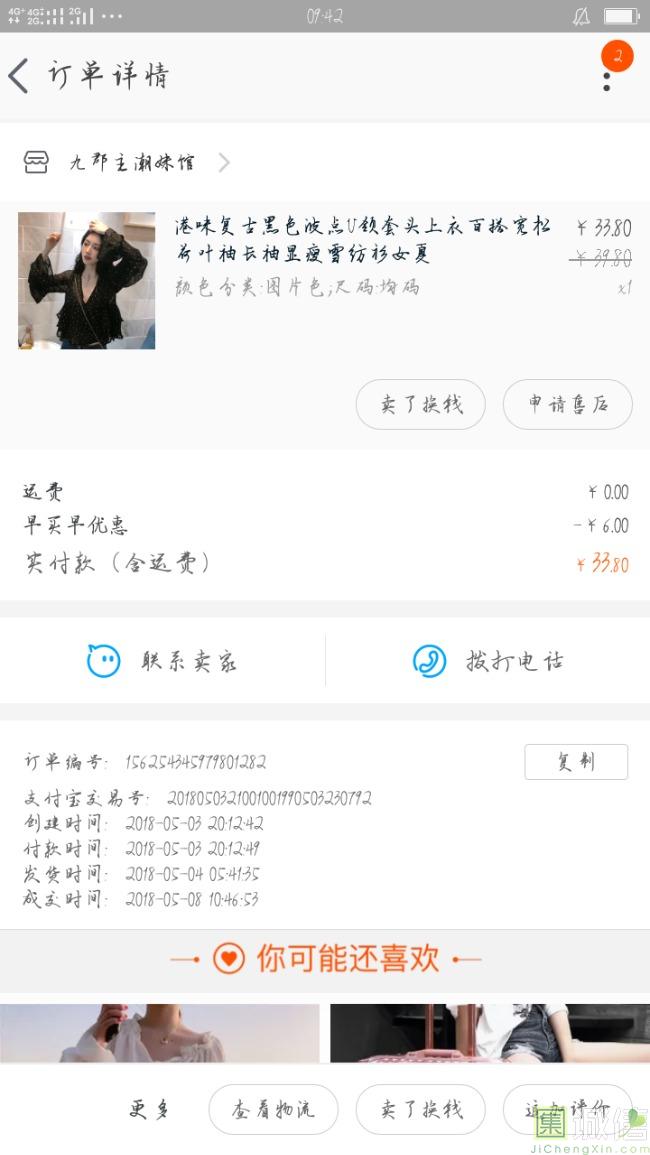
Task: Open the recommended pink suitcase item
Action: (x=489, y=1033)
